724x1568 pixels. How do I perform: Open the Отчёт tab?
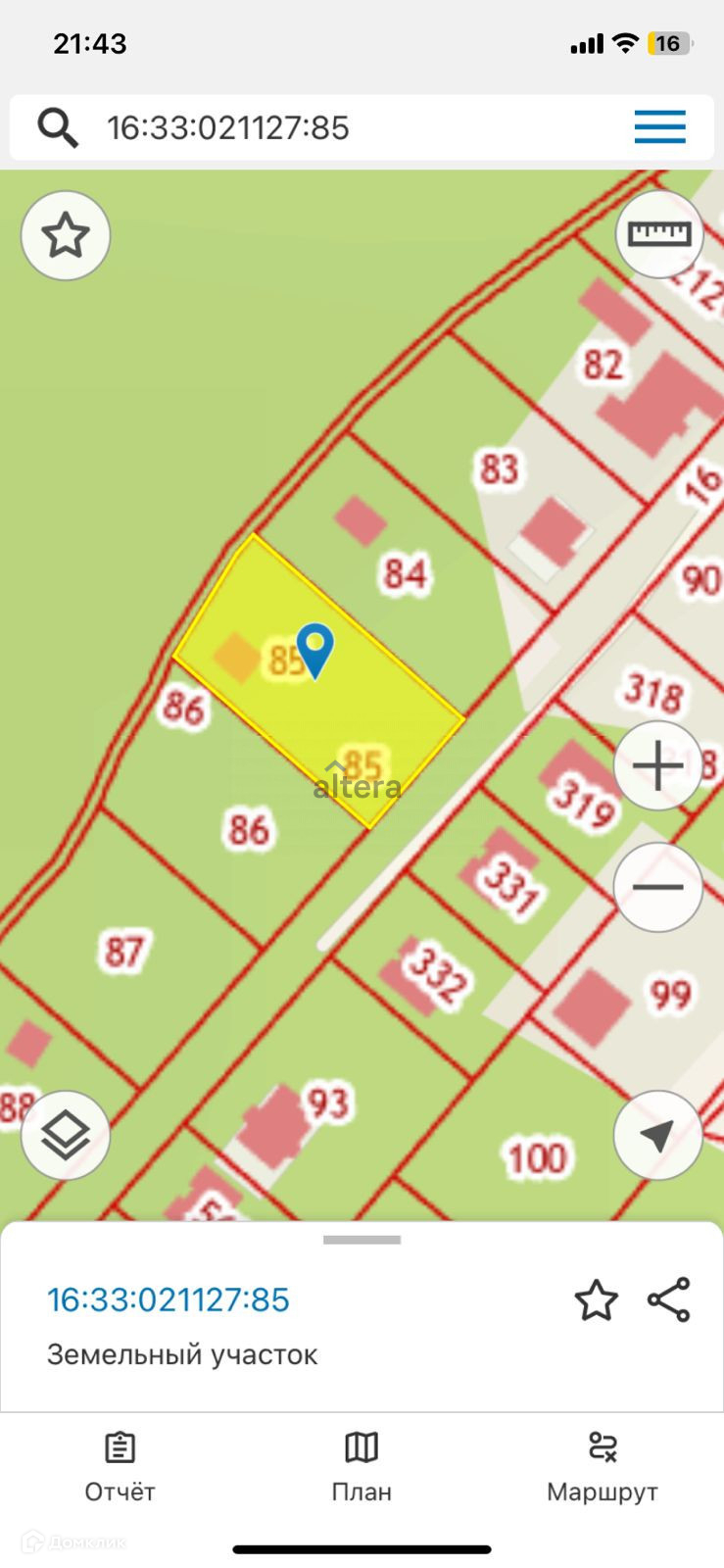point(120,1466)
